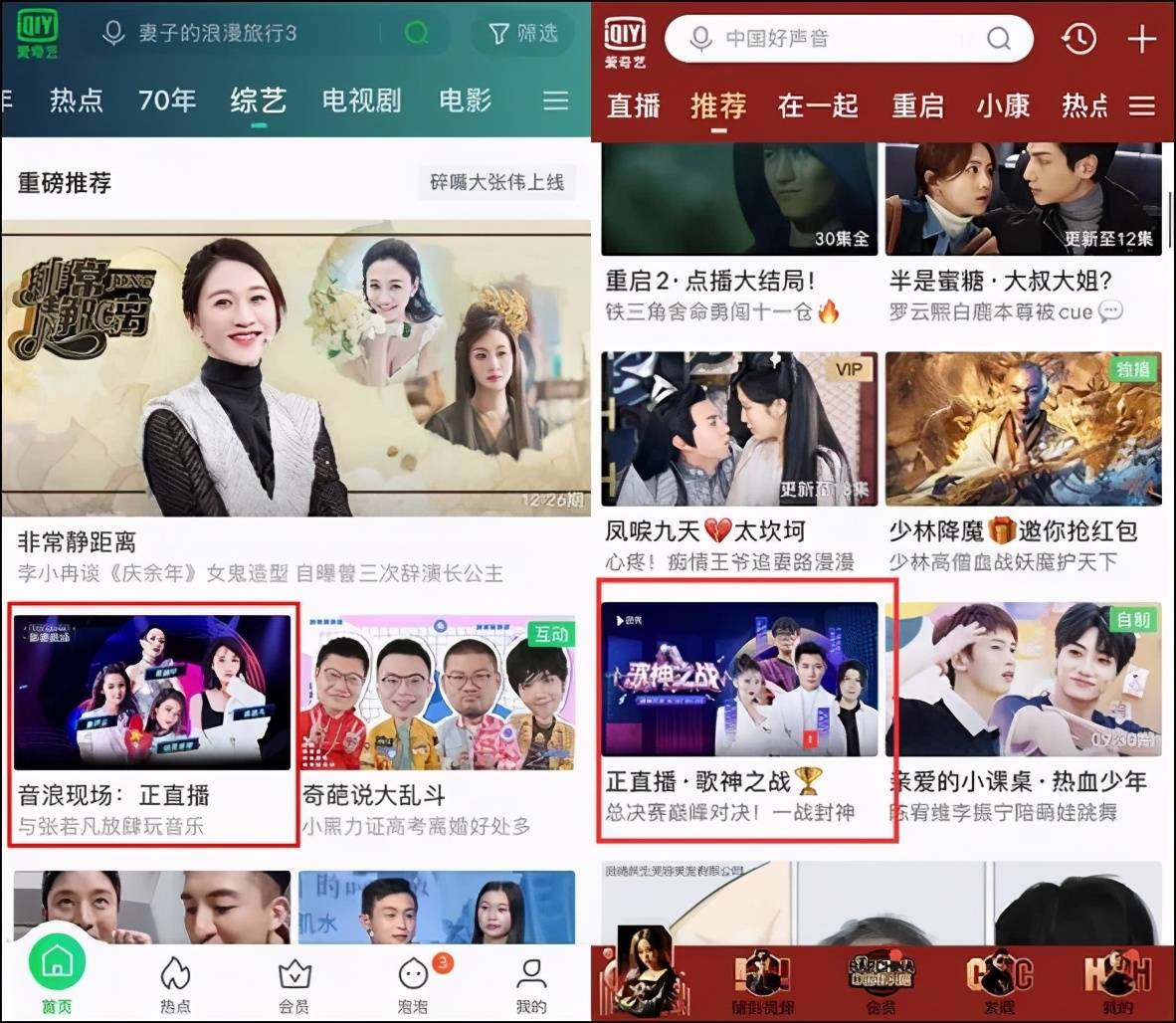The height and width of the screenshot is (1023, 1176).
Task: Open the 碎嘴大张伟上线 chip
Action: [x=496, y=182]
